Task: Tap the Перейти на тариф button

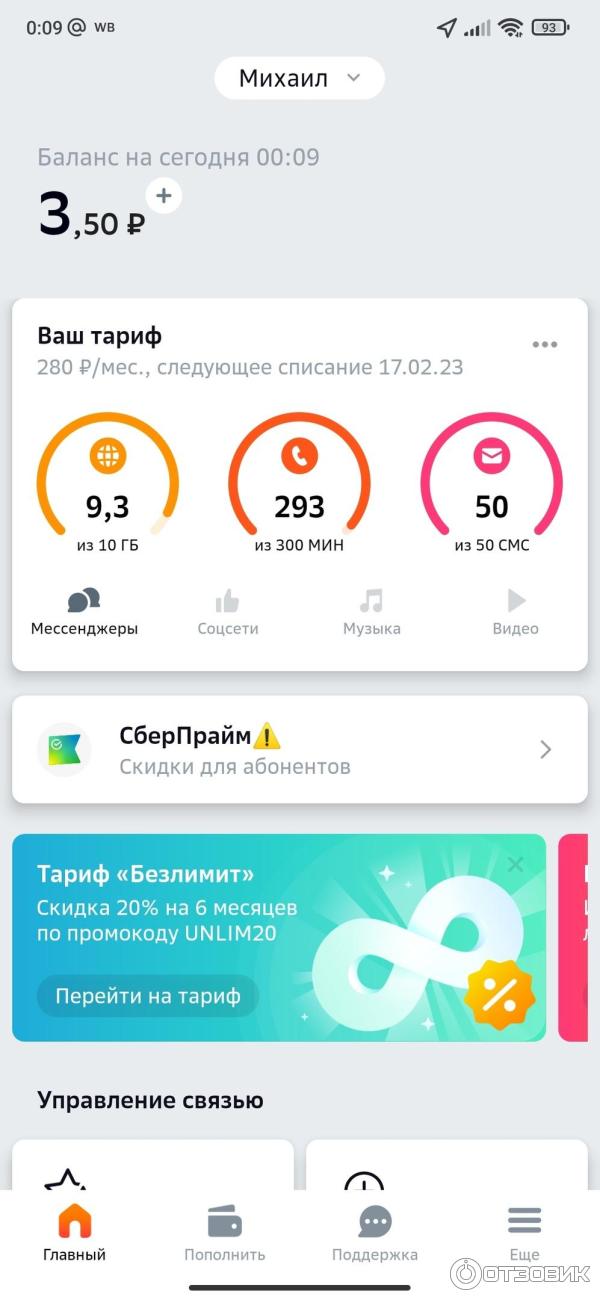Action: click(x=148, y=996)
